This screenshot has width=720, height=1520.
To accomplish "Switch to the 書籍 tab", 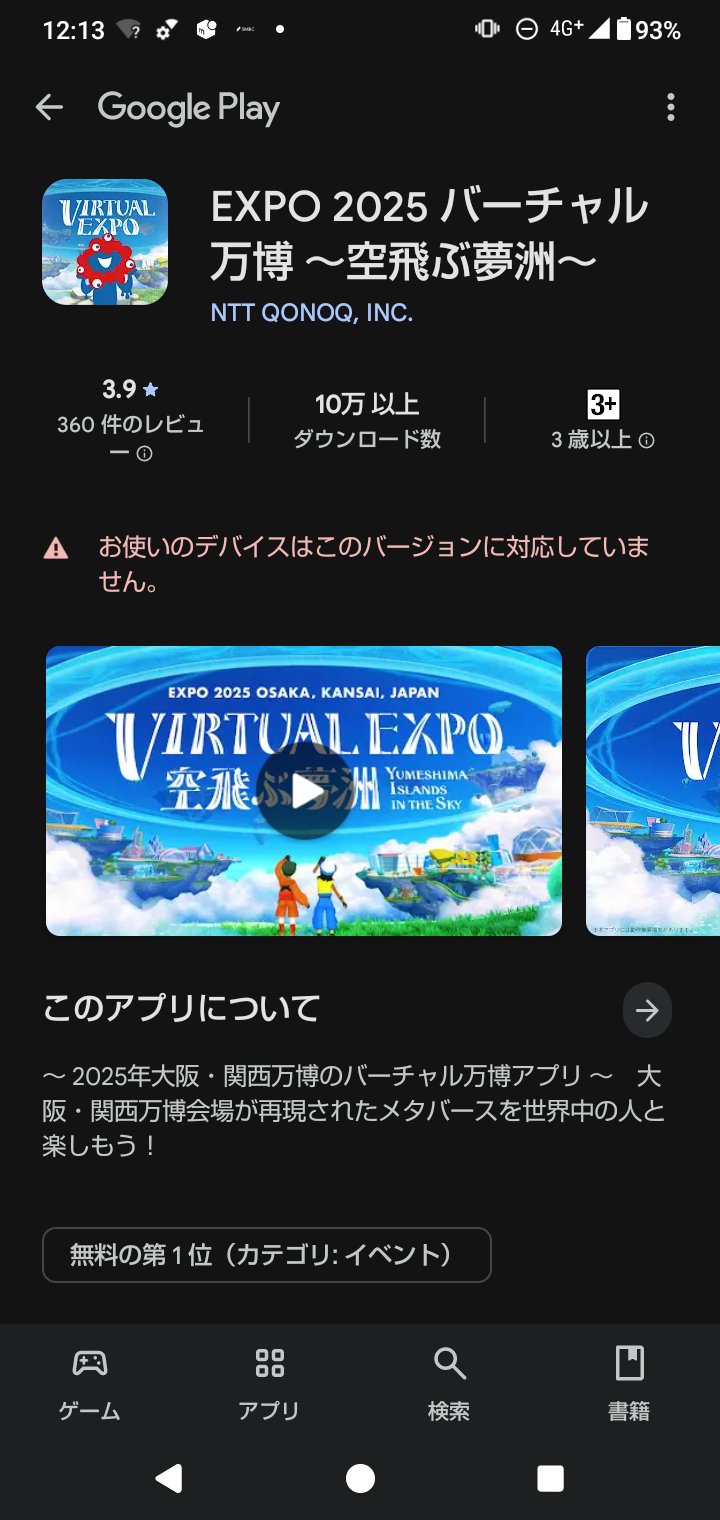I will click(629, 1383).
